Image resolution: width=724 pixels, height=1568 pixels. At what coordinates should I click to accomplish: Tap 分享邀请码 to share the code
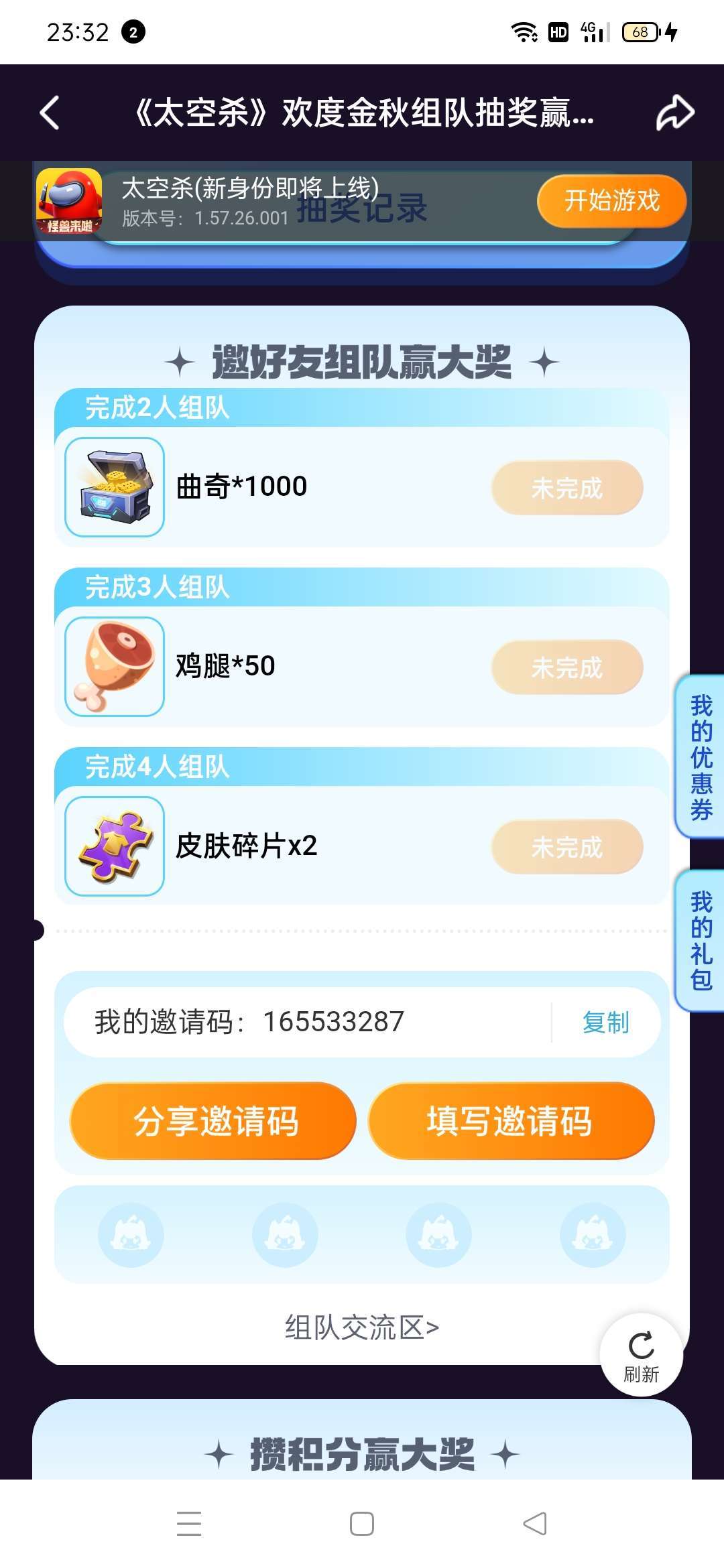pos(214,1121)
